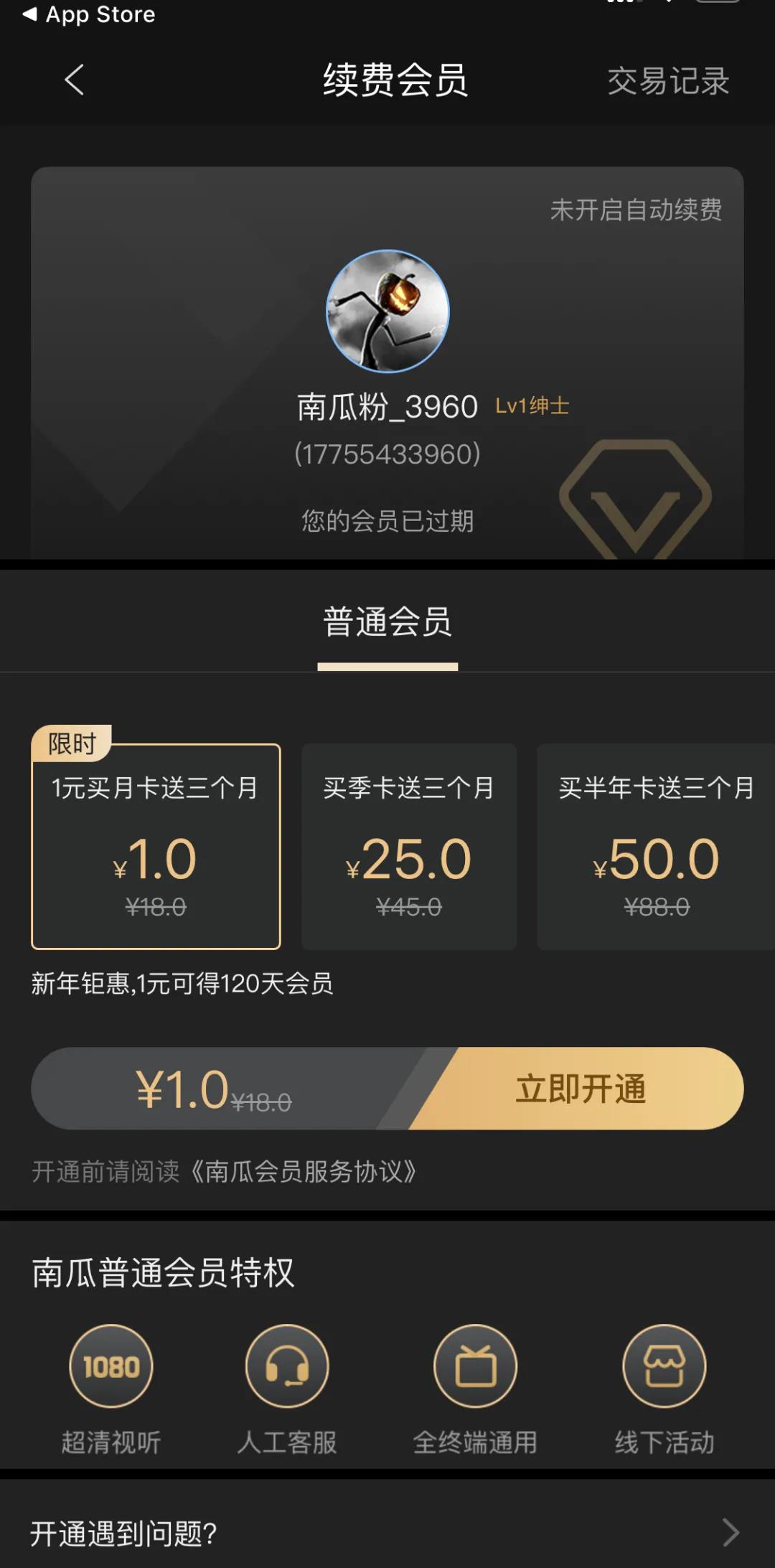Tap the phone number 17755433960 text

click(x=387, y=452)
